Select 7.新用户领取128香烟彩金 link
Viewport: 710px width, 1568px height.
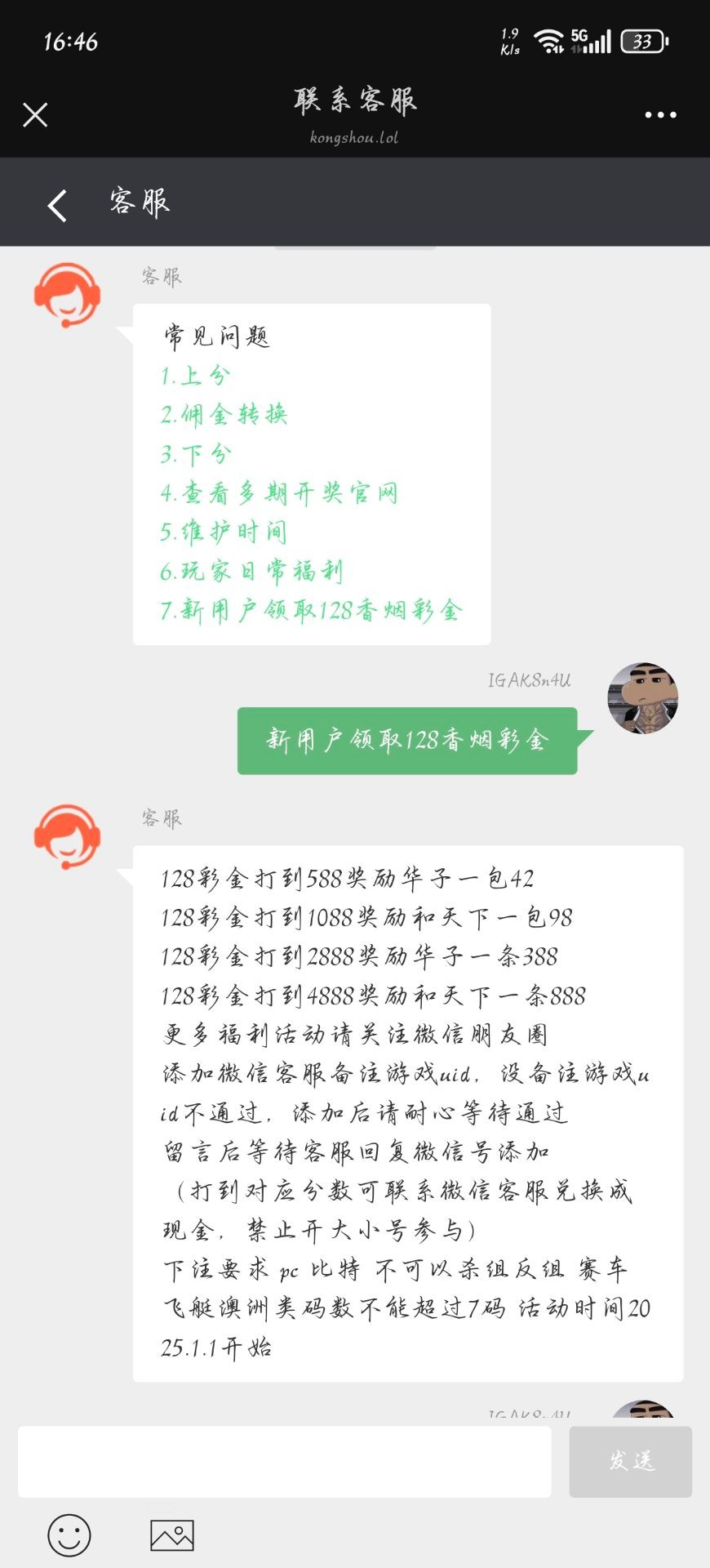tap(312, 611)
